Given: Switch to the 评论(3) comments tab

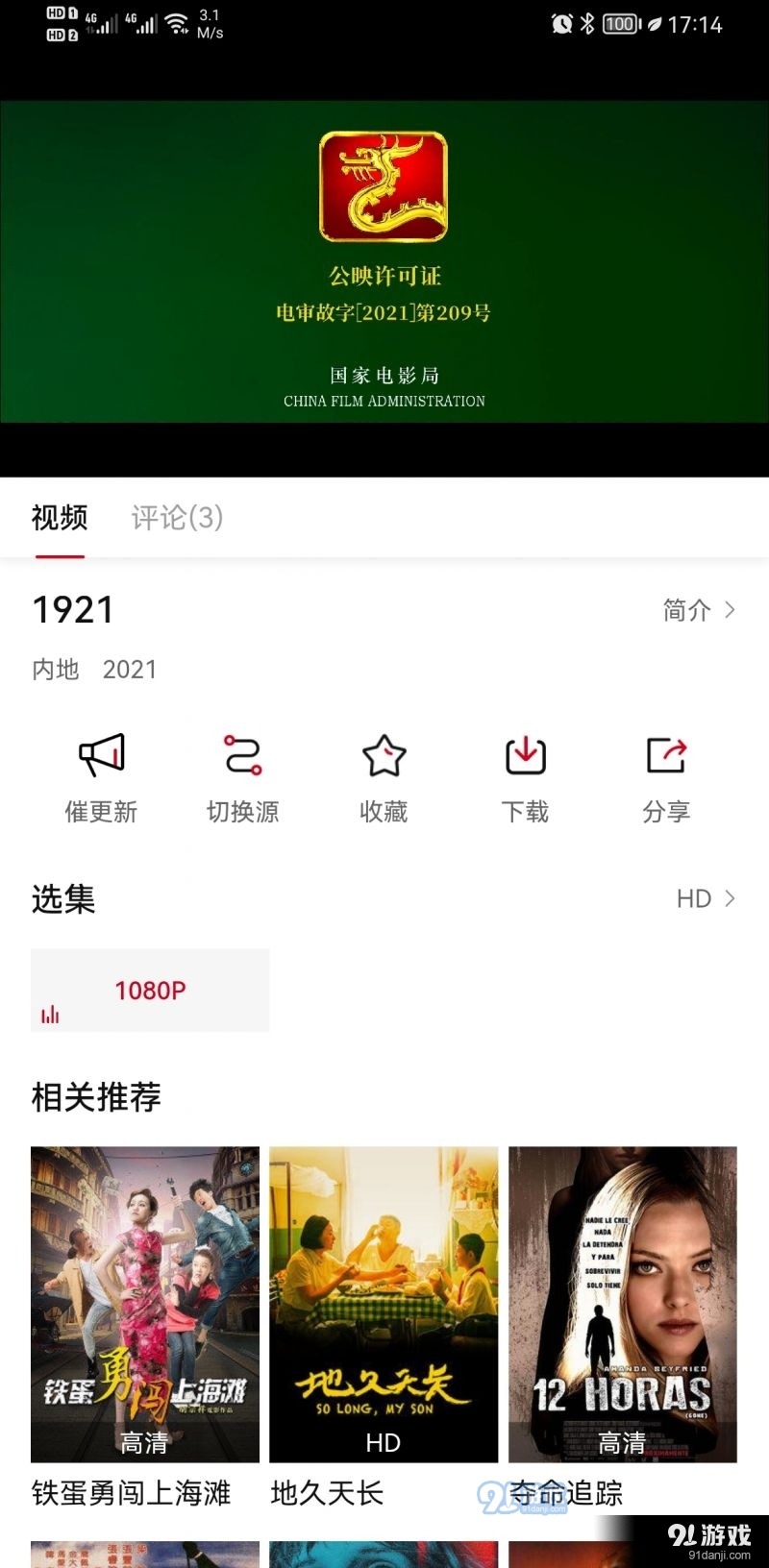Looking at the screenshot, I should tap(176, 519).
